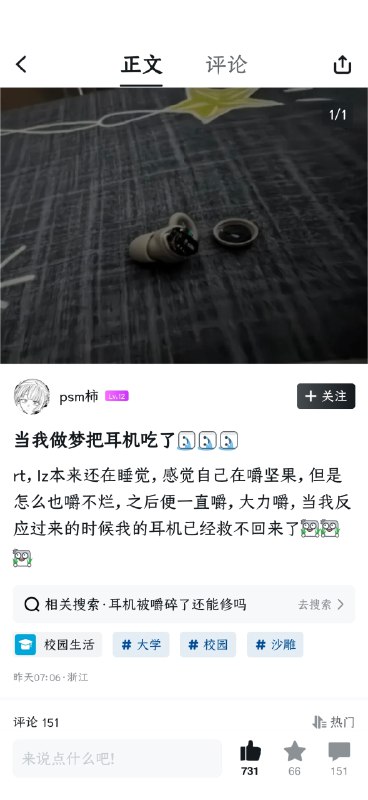
Task: Tap the 来说点什么吧 comment field
Action: coord(117,759)
